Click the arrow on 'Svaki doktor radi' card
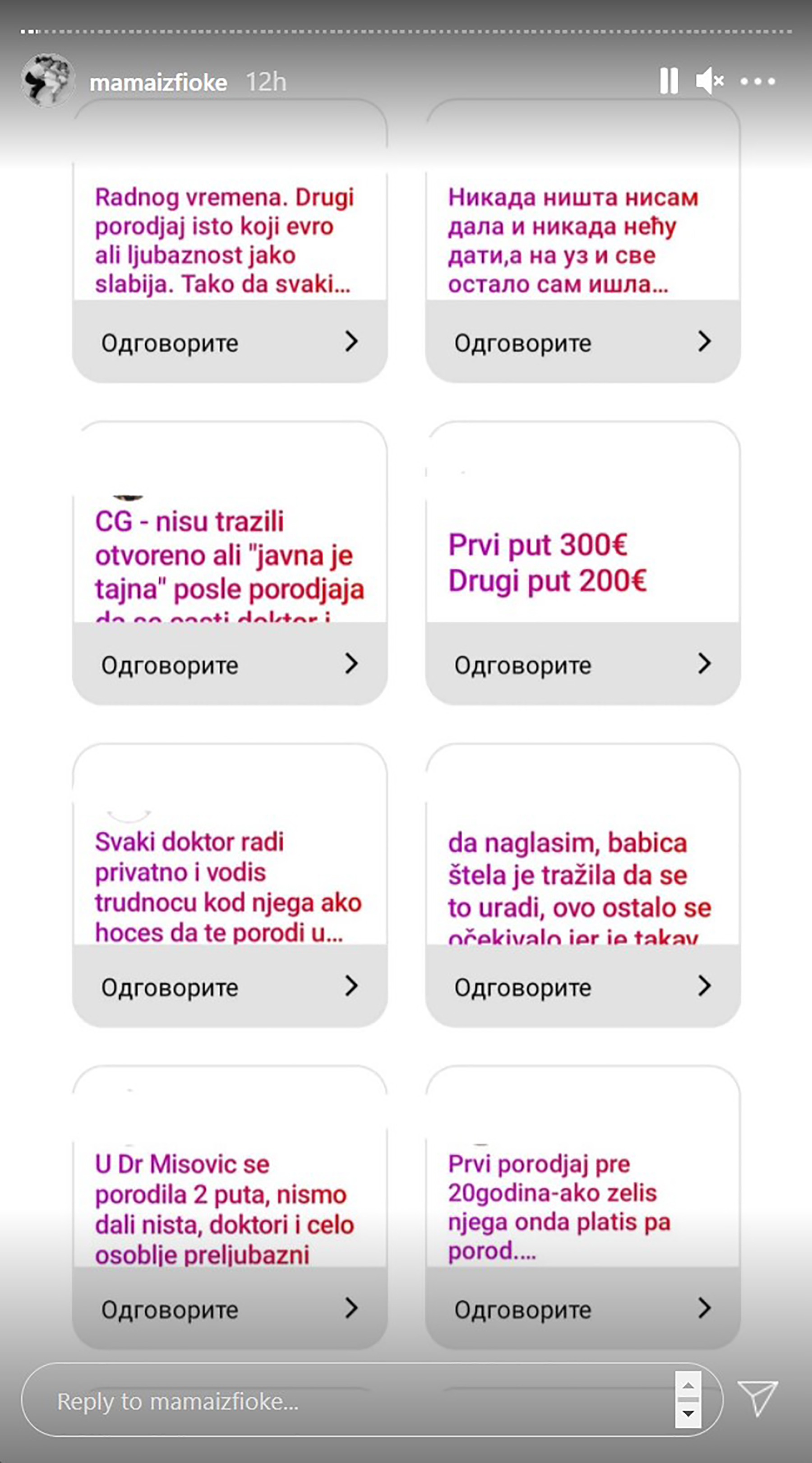Image resolution: width=812 pixels, height=1463 pixels. (x=353, y=986)
